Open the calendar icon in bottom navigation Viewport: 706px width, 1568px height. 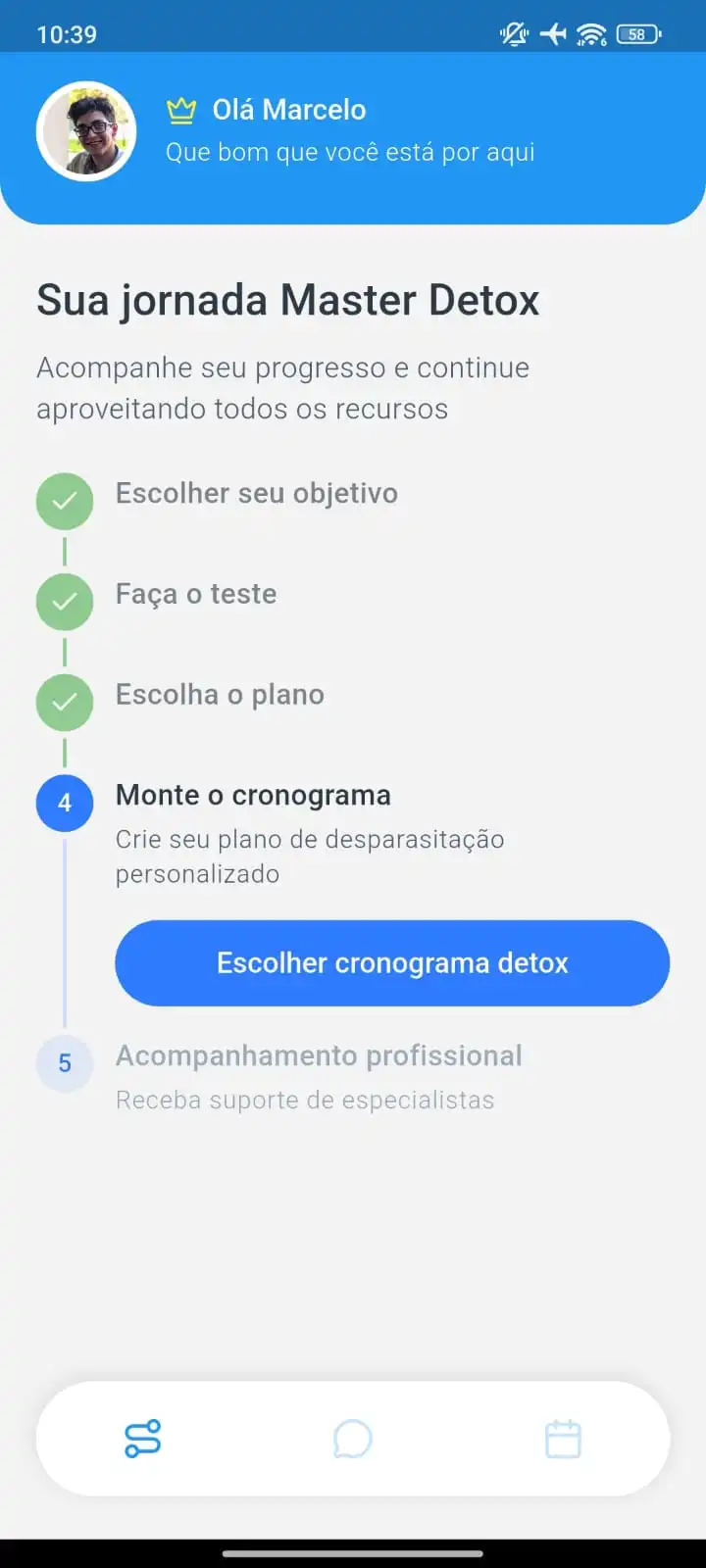point(563,1438)
